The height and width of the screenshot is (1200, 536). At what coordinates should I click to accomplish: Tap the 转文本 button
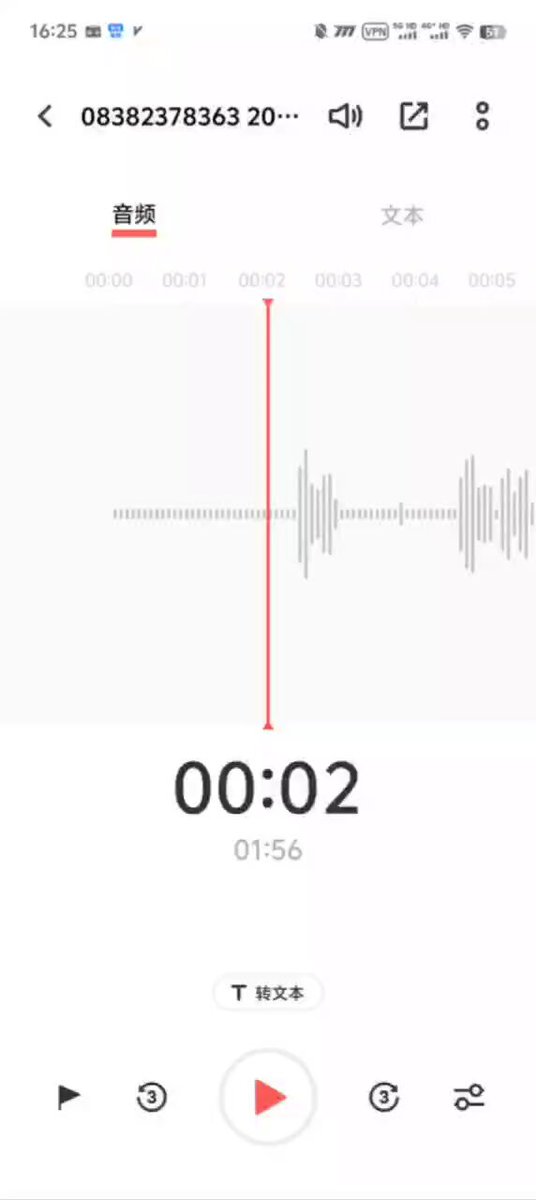coord(268,993)
